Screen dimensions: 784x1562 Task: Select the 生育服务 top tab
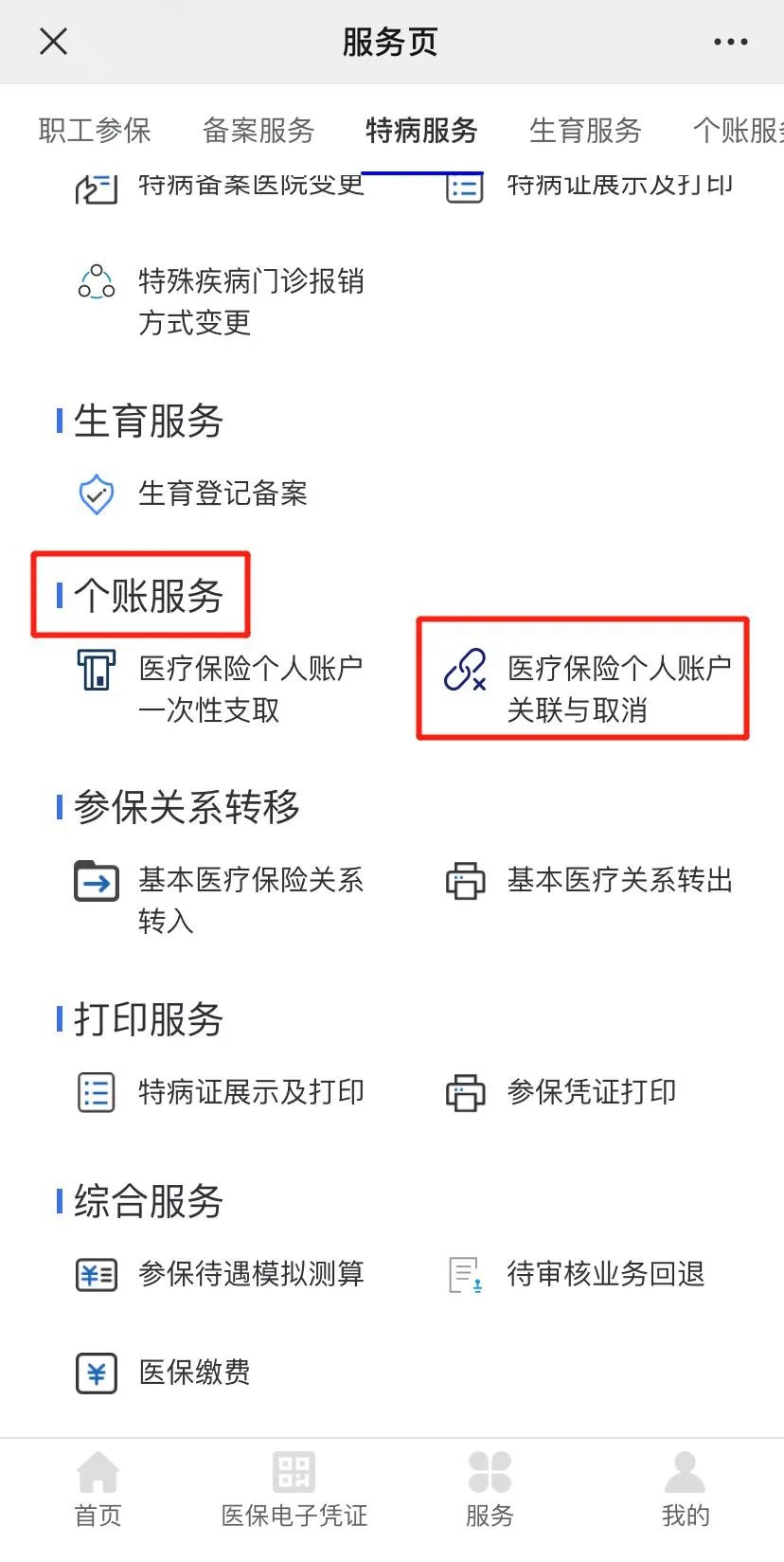[x=585, y=130]
